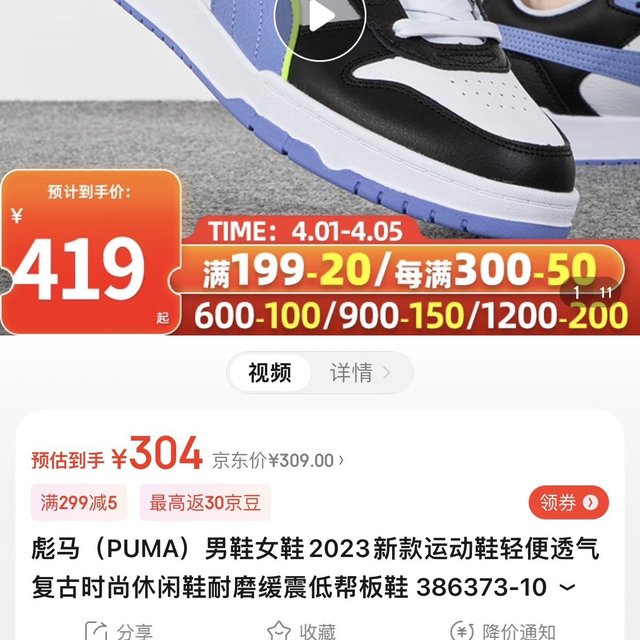Enable 降价通知 price drop alert
This screenshot has width=640, height=640.
coord(502,630)
